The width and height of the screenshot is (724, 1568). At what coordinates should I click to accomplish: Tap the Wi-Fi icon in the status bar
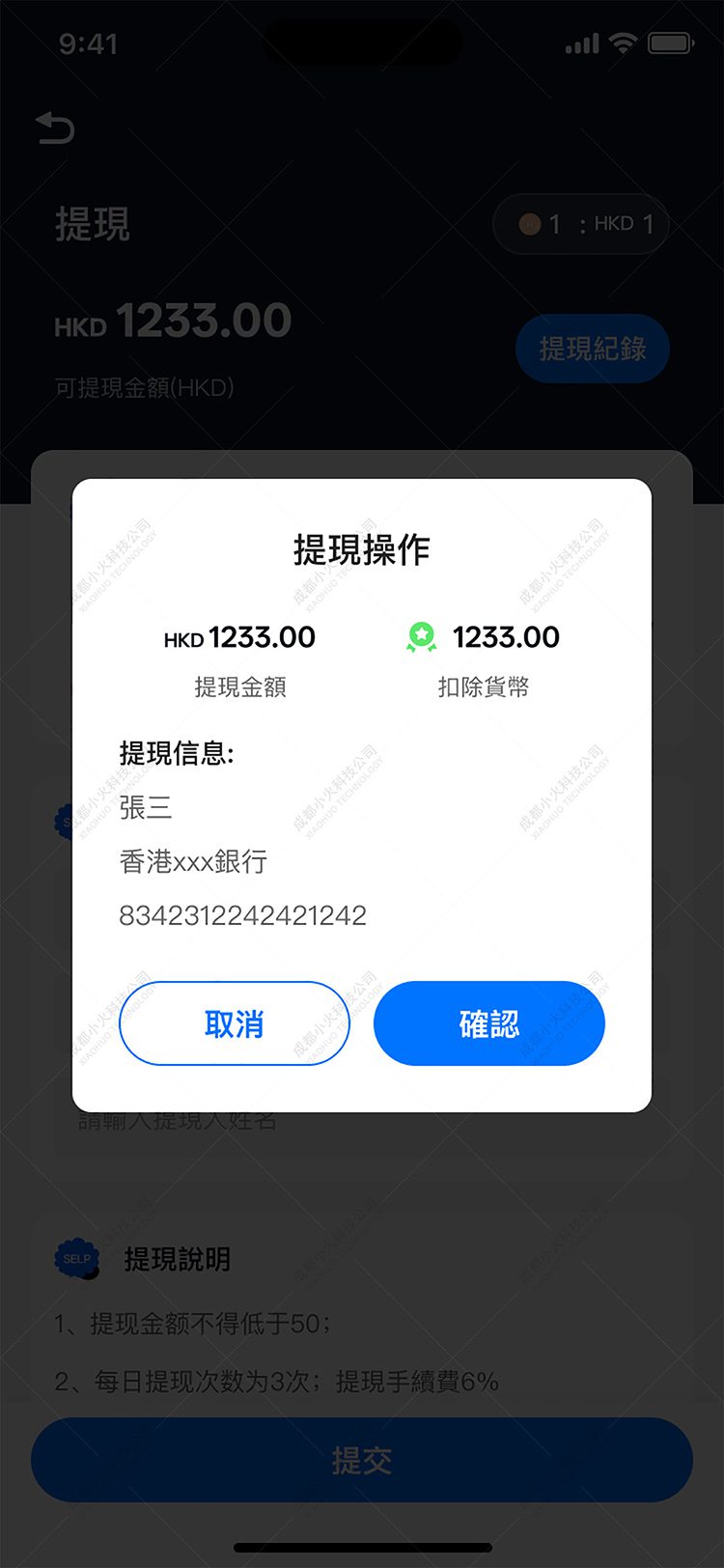[623, 43]
